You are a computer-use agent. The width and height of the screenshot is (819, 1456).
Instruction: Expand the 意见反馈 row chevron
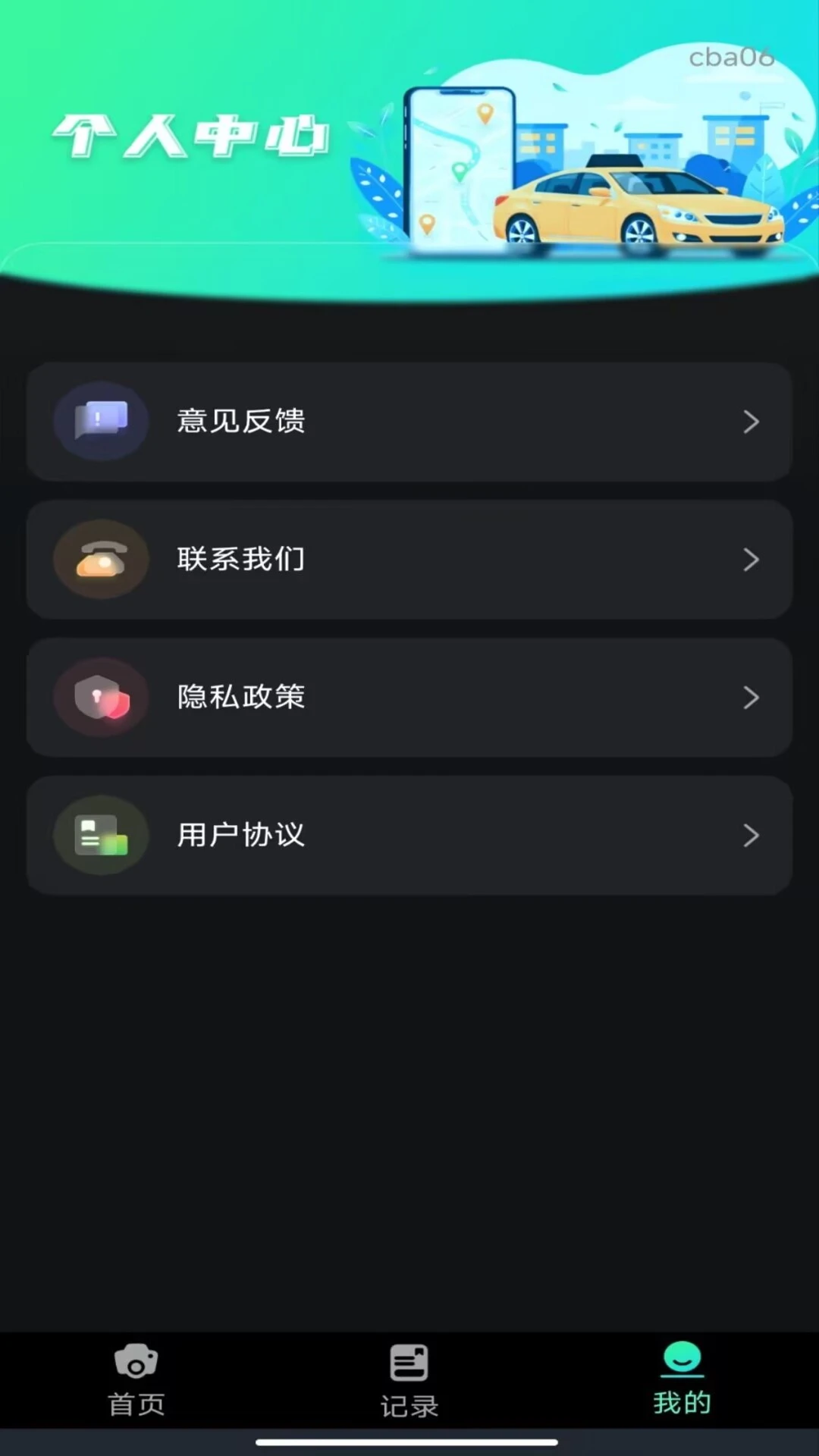coord(752,422)
